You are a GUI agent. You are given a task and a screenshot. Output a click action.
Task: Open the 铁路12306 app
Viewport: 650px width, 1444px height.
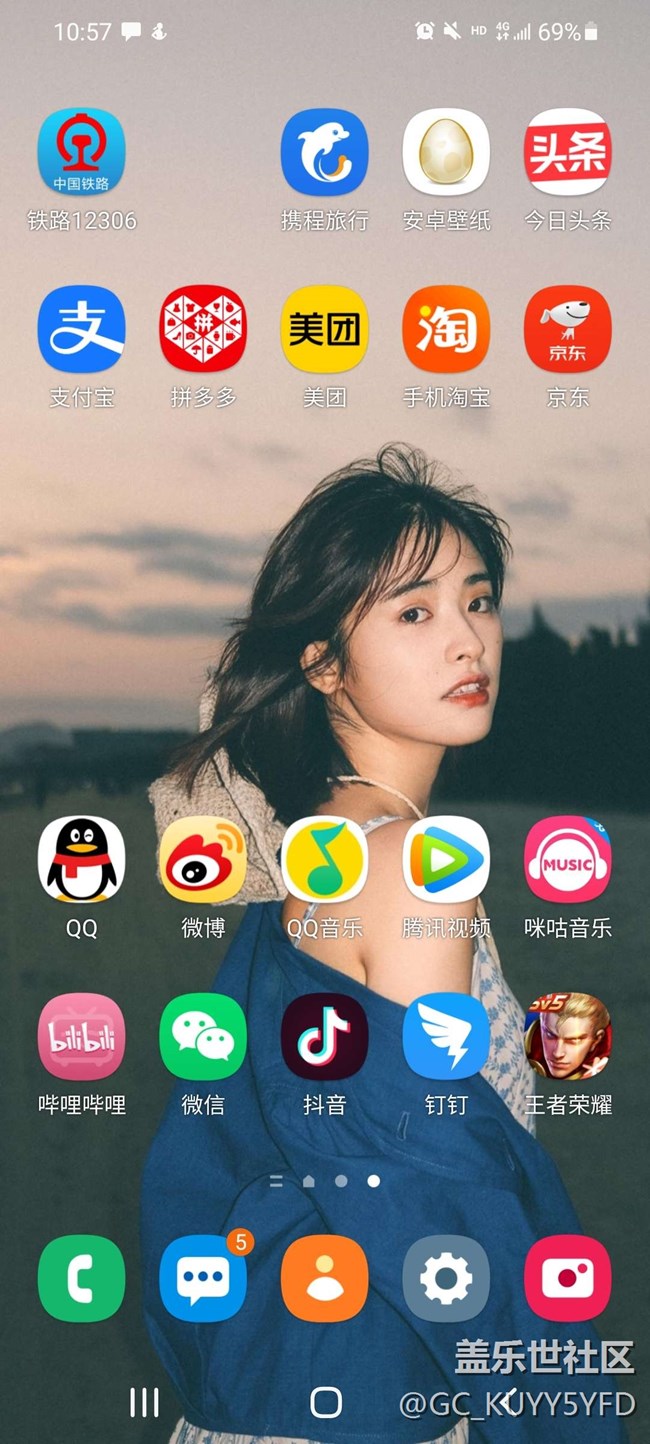coord(81,152)
